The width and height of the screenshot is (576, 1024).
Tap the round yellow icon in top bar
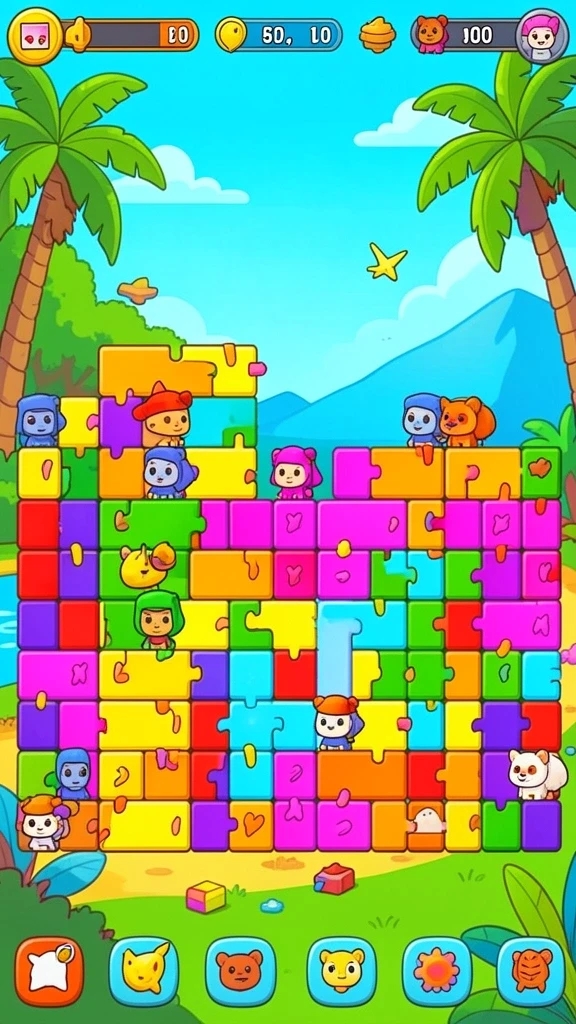(x=35, y=36)
